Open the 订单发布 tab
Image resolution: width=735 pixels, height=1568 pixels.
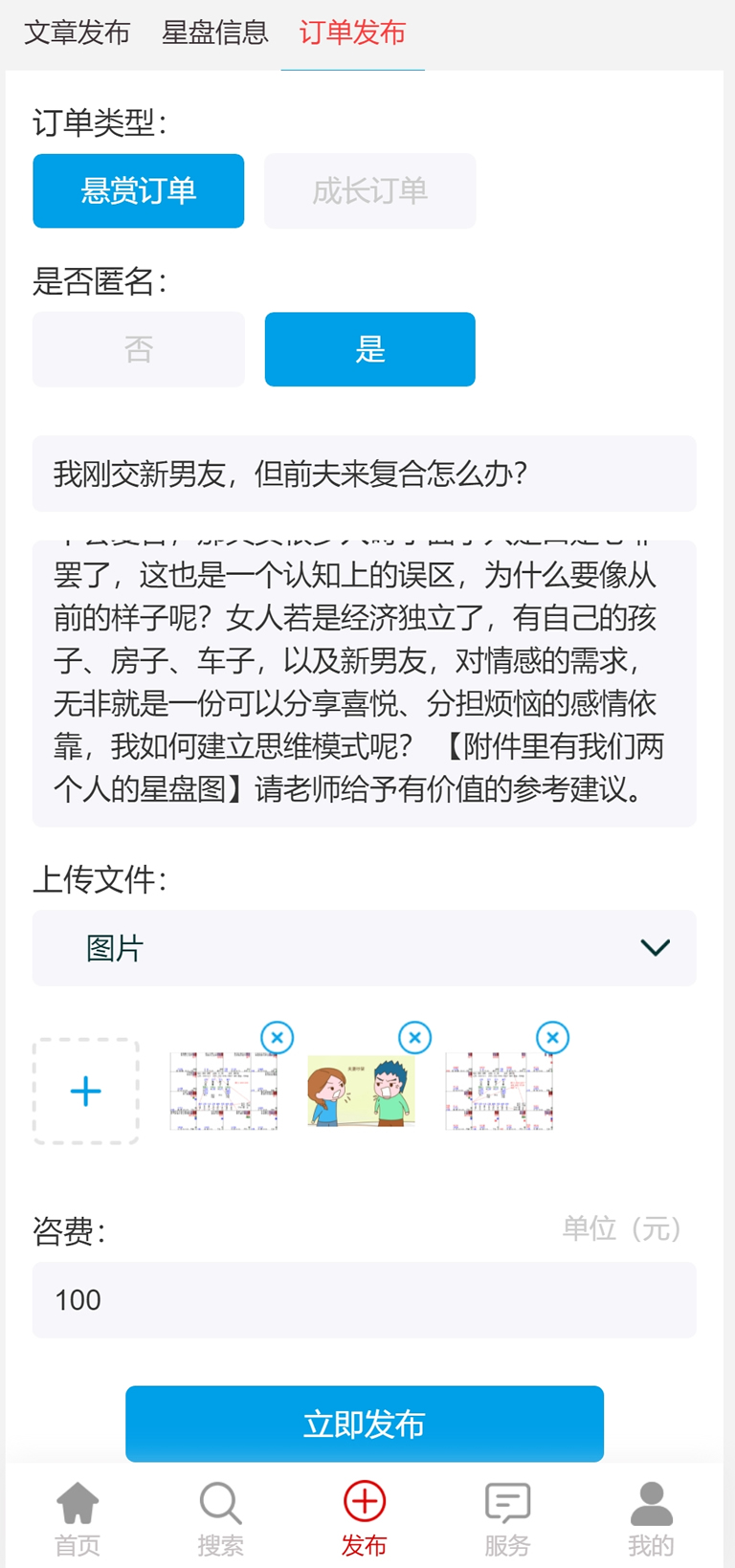[352, 33]
